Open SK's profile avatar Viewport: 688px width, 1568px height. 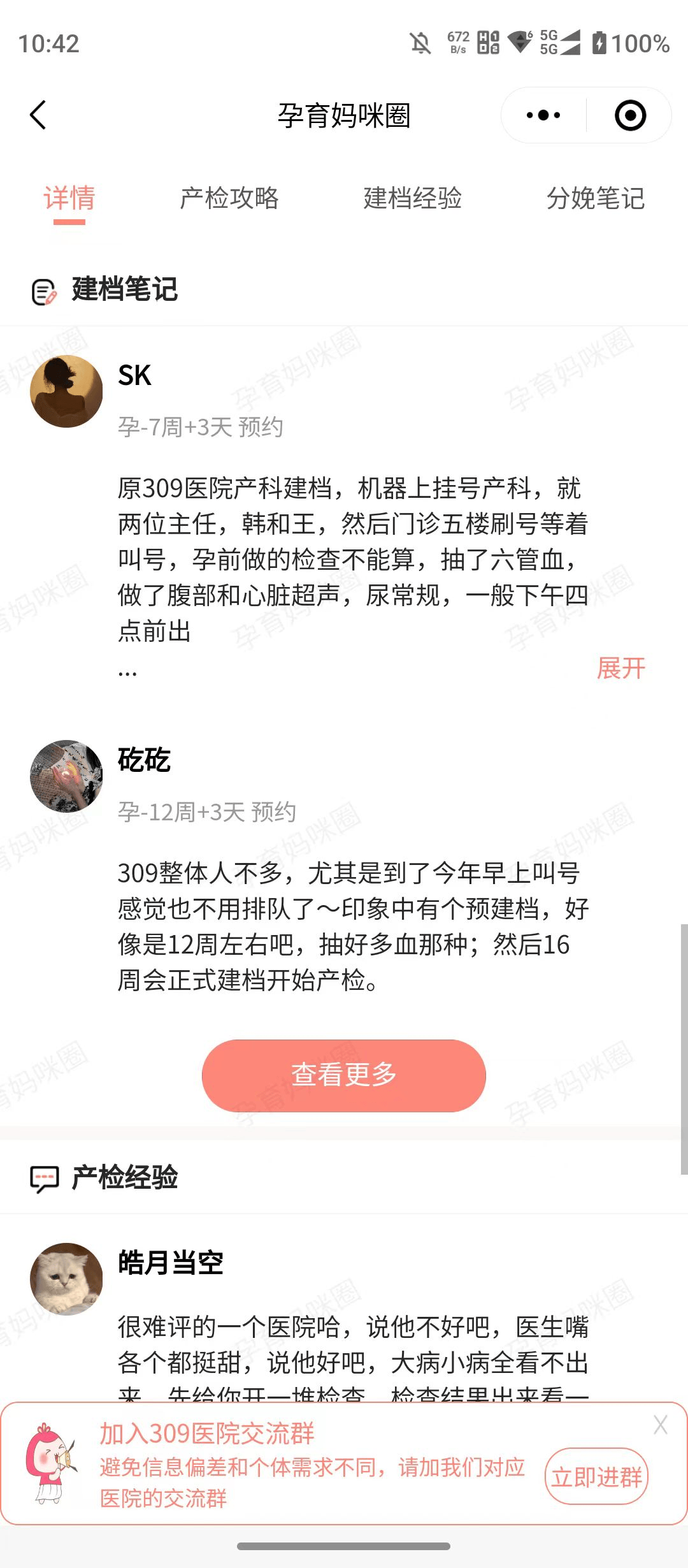(66, 391)
